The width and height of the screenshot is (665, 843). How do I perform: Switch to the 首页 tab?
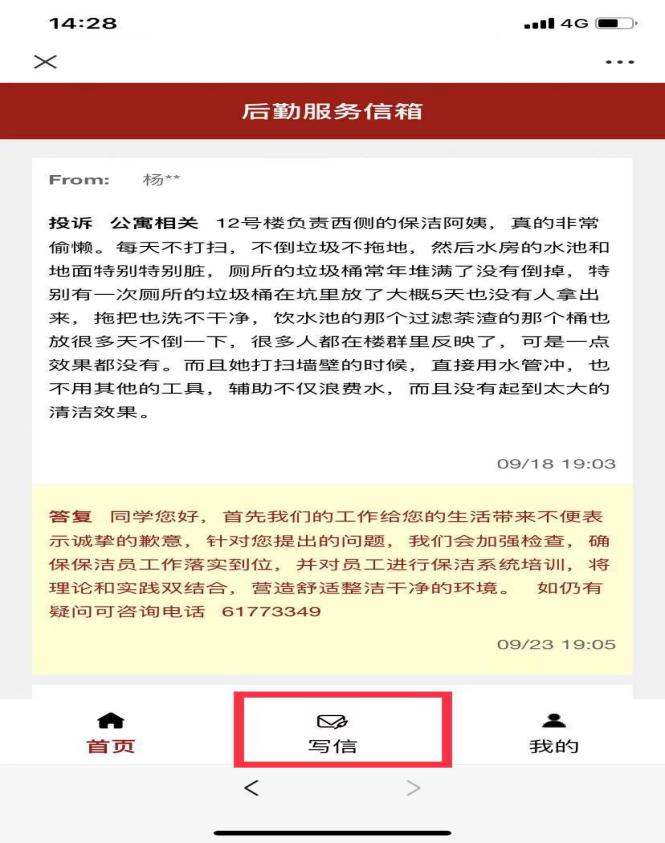[x=110, y=733]
